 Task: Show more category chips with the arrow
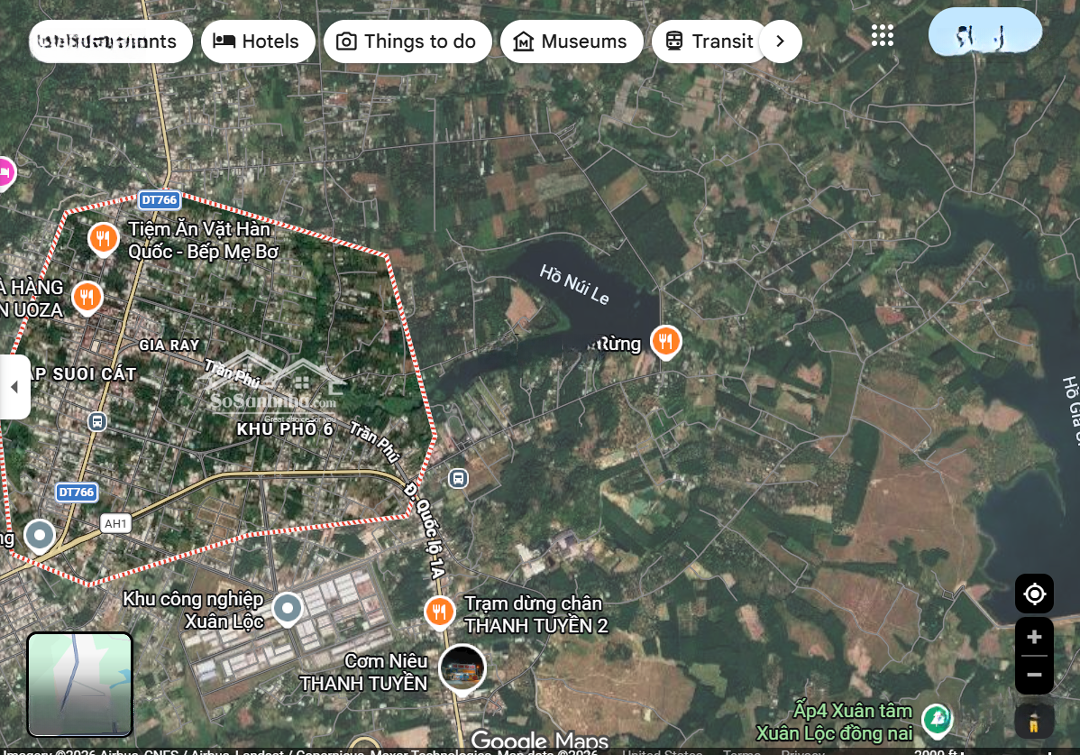coord(780,42)
